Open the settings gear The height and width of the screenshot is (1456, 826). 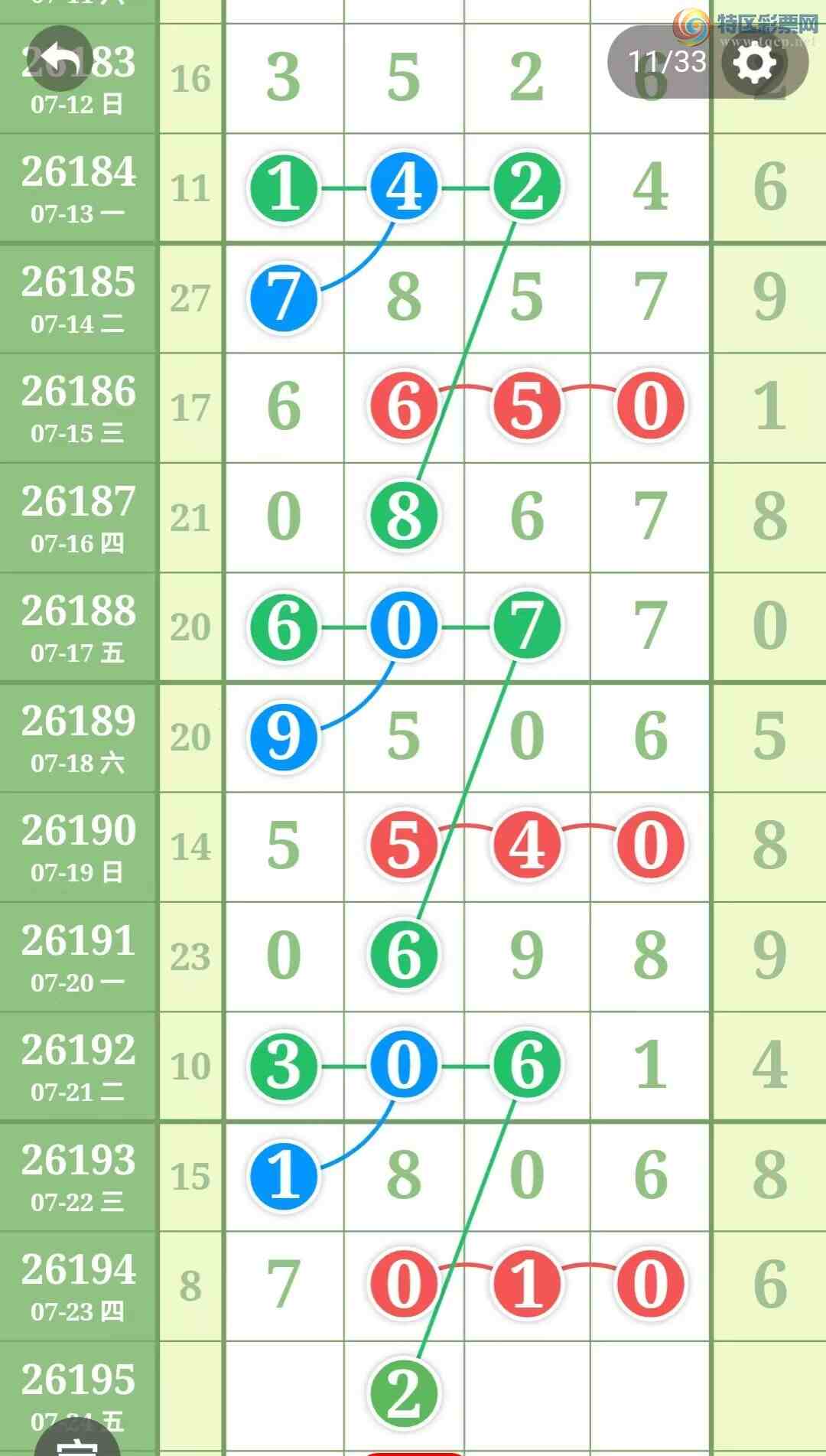tap(755, 62)
